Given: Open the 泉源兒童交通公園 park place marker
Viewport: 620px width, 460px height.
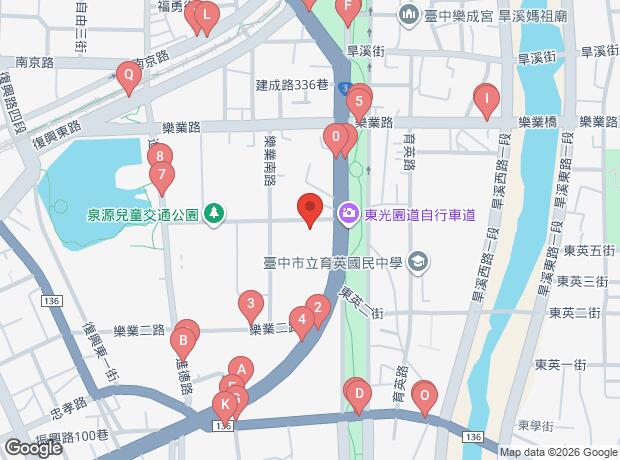Looking at the screenshot, I should pyautogui.click(x=213, y=213).
